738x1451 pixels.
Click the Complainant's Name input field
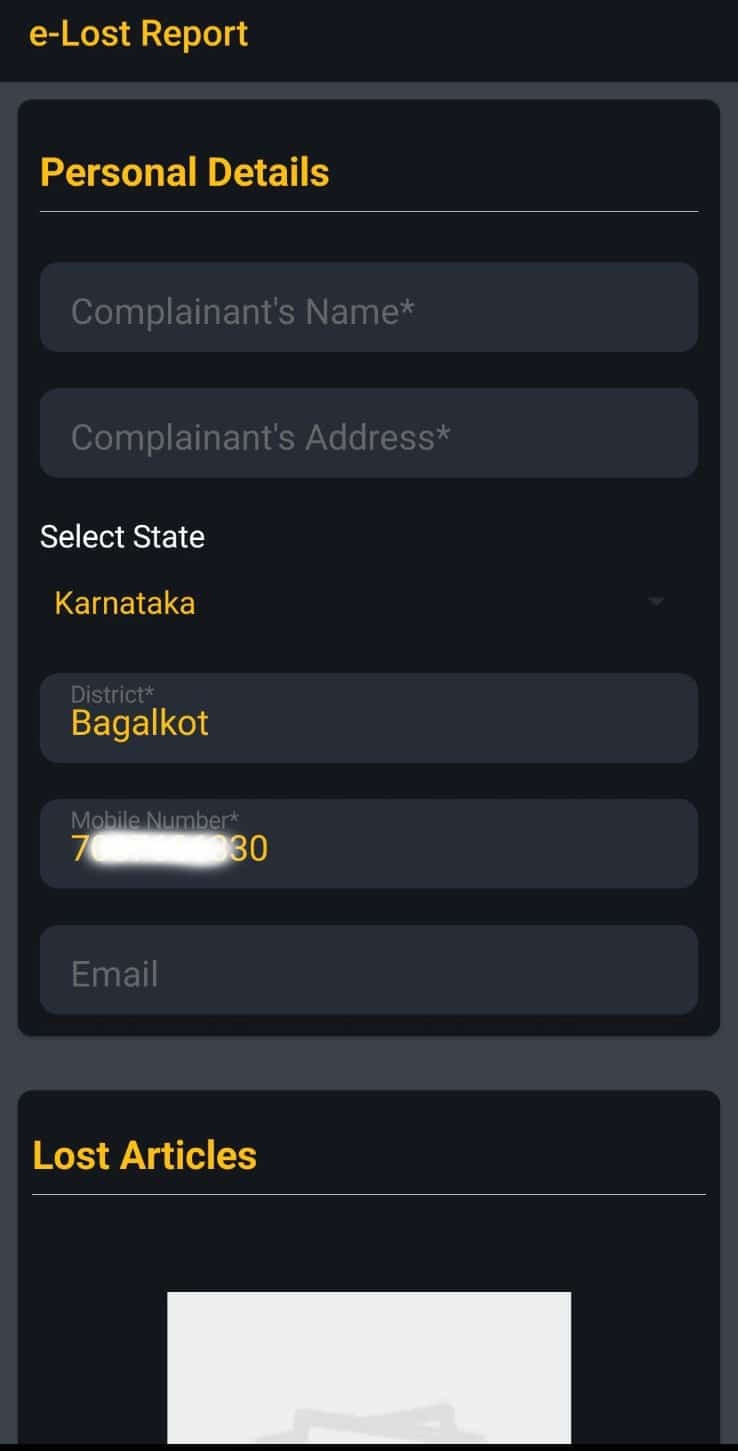(369, 308)
